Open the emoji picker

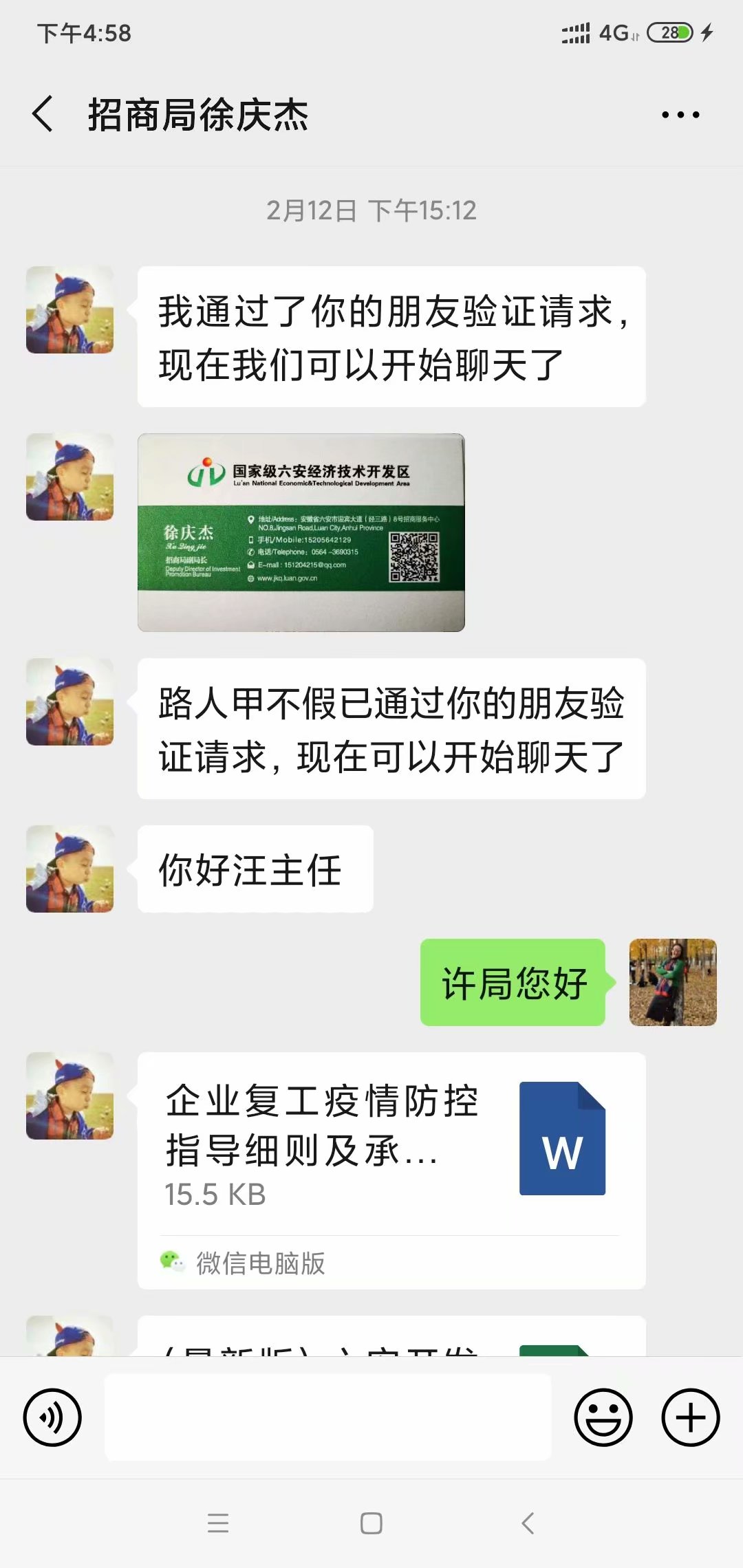(603, 1417)
